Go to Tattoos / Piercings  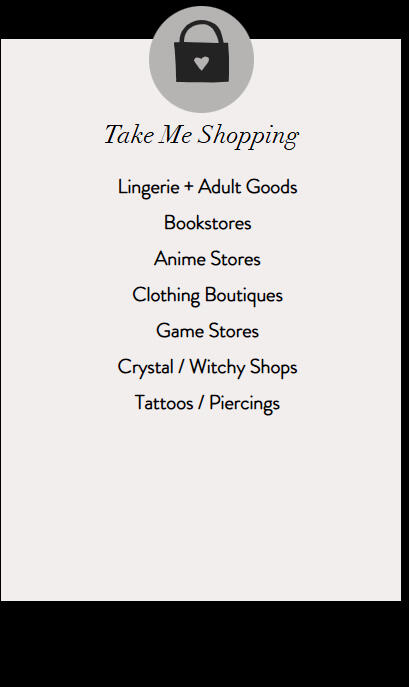[x=207, y=403]
